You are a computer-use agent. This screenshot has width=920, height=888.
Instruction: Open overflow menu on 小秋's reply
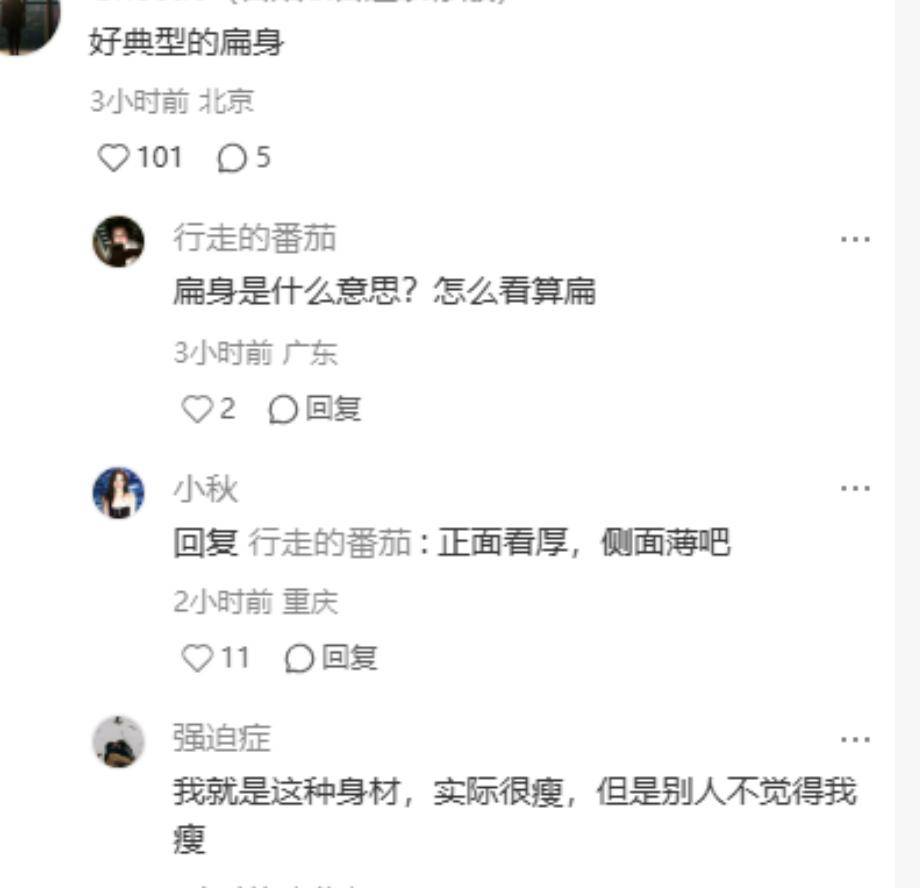855,489
